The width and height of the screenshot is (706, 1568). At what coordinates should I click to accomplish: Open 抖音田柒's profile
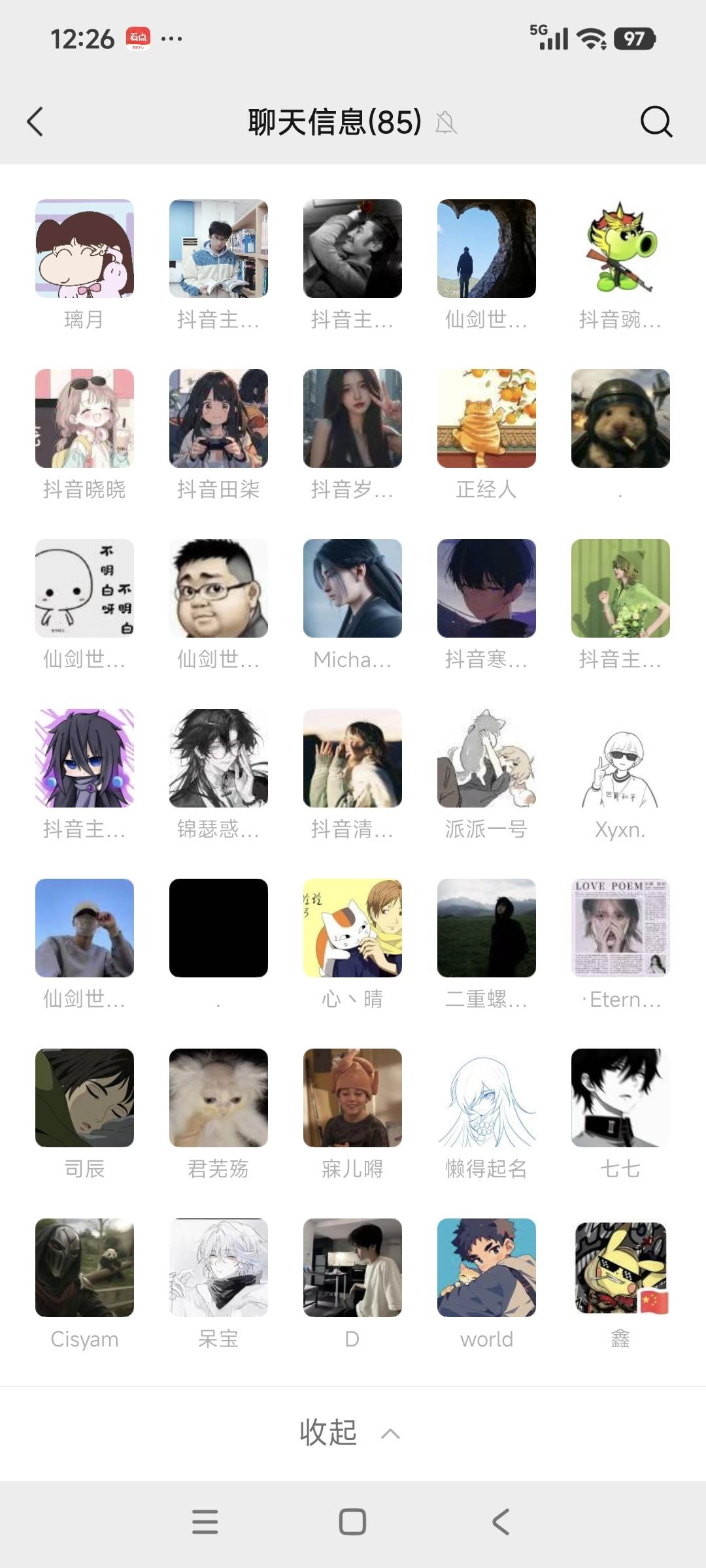click(x=218, y=419)
